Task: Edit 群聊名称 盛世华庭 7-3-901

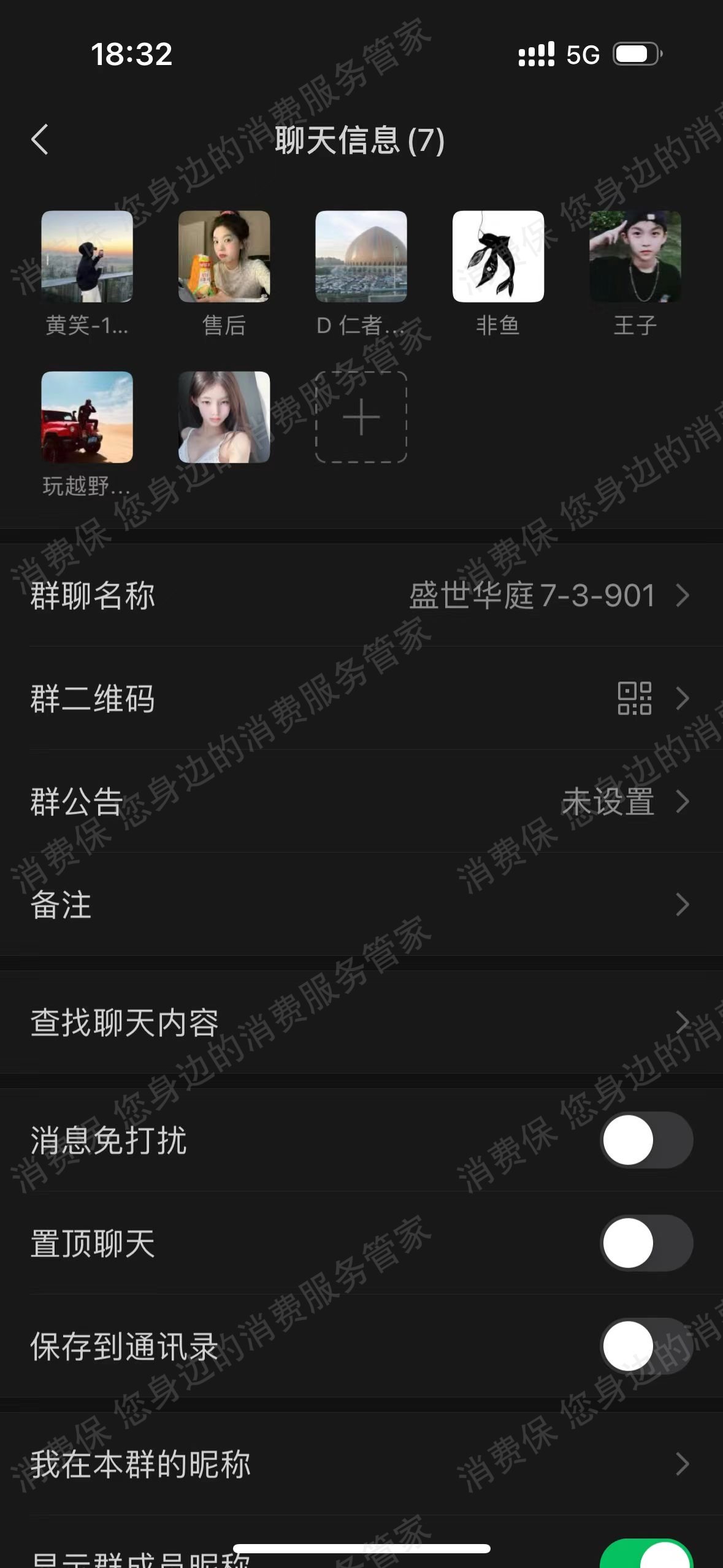Action: pyautogui.click(x=361, y=596)
